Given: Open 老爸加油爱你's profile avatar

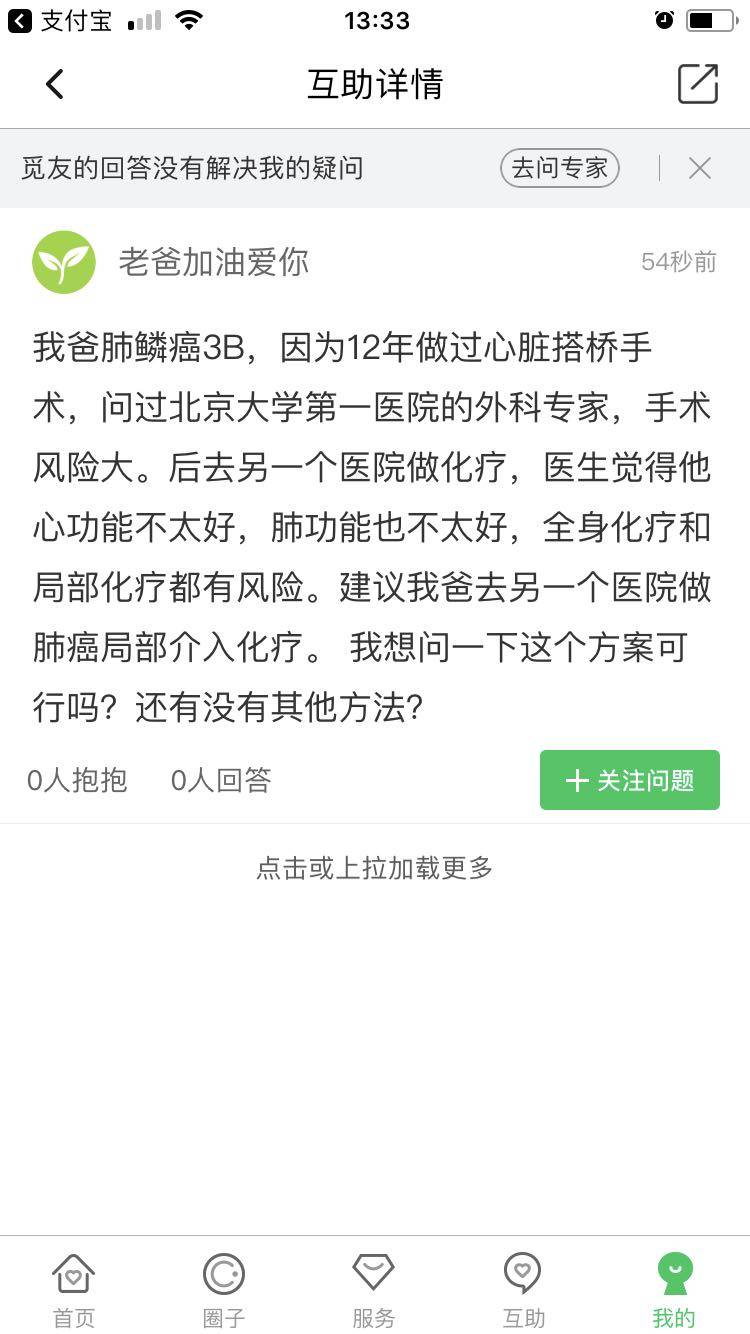Looking at the screenshot, I should (x=64, y=262).
